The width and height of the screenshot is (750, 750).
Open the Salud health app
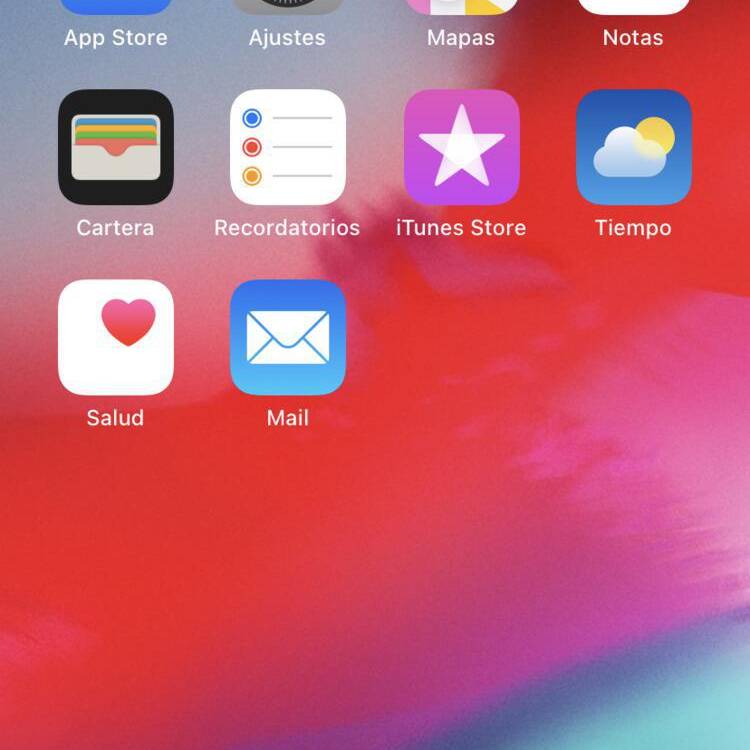pos(116,337)
